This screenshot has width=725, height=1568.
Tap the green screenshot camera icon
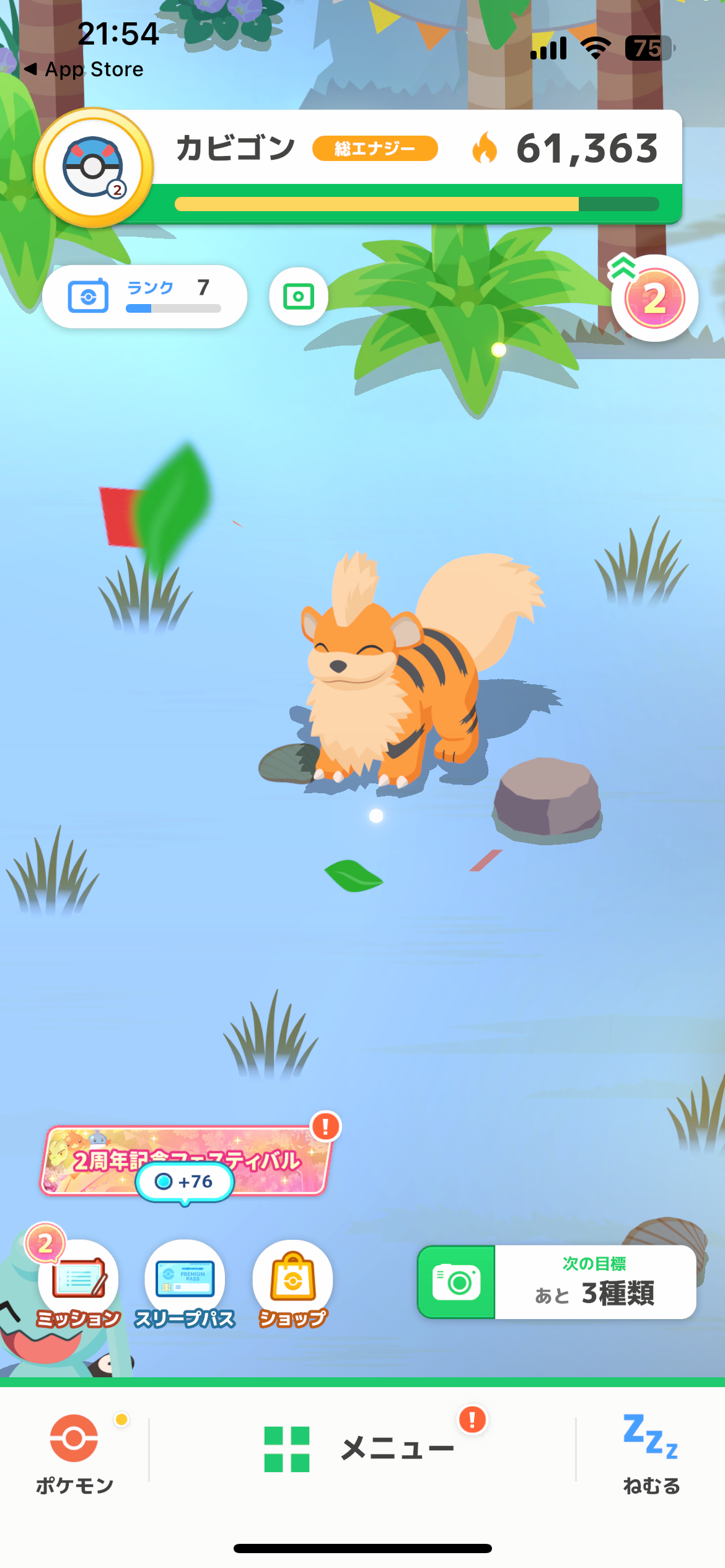[299, 297]
